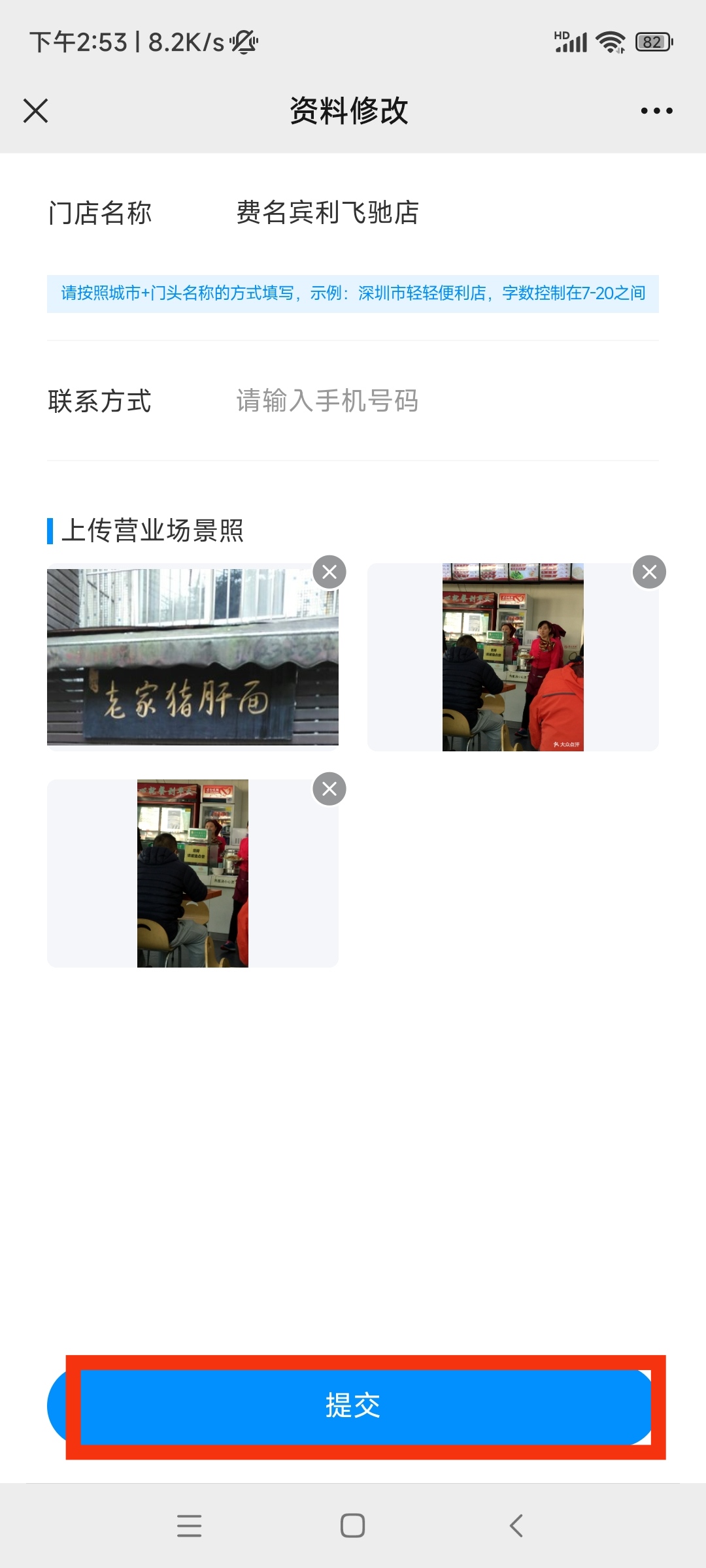Image resolution: width=706 pixels, height=1568 pixels.
Task: Remove the 老家猪肝面 storefront photo
Action: pos(329,572)
